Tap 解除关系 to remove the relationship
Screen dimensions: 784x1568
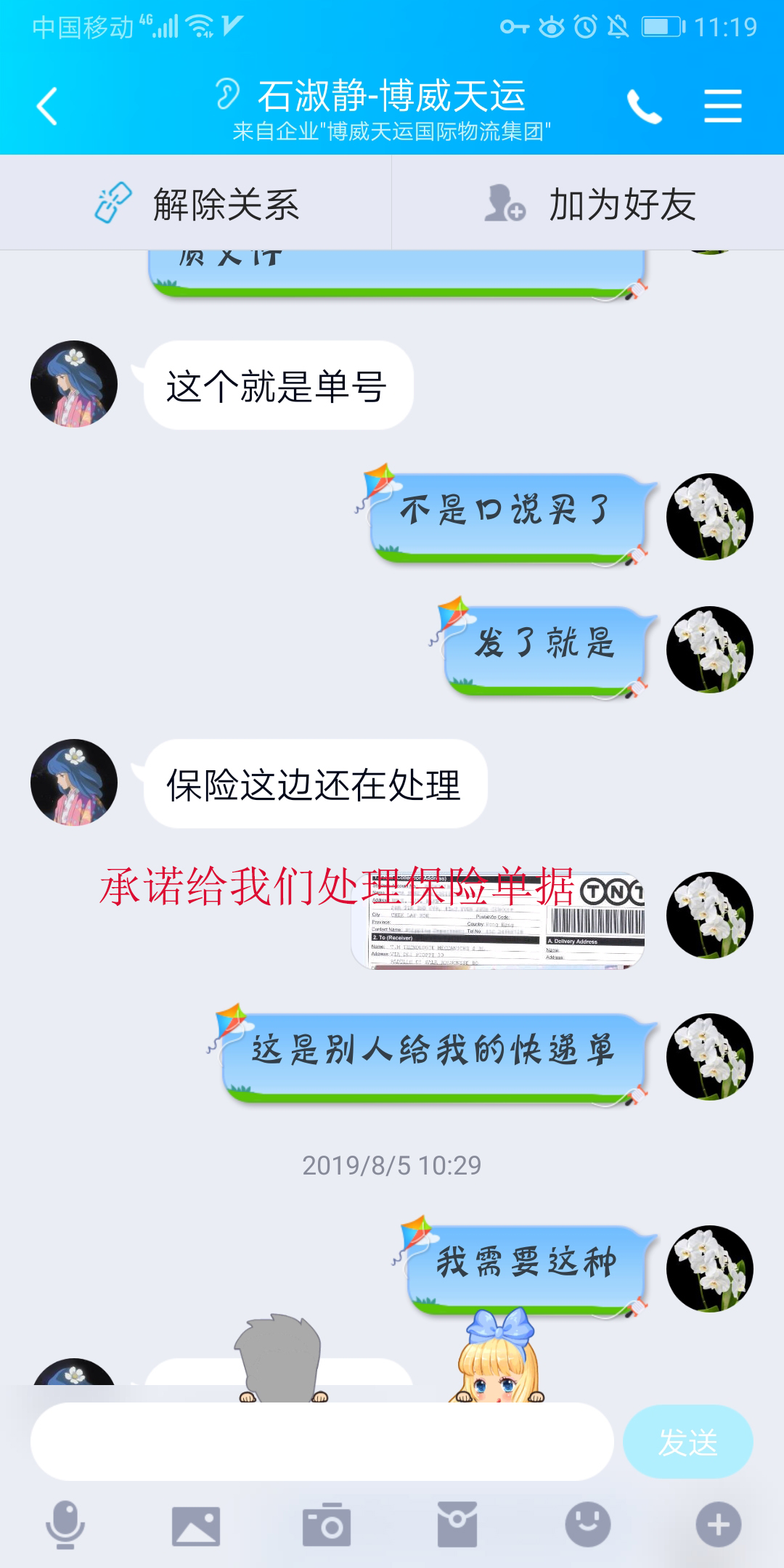[x=196, y=204]
